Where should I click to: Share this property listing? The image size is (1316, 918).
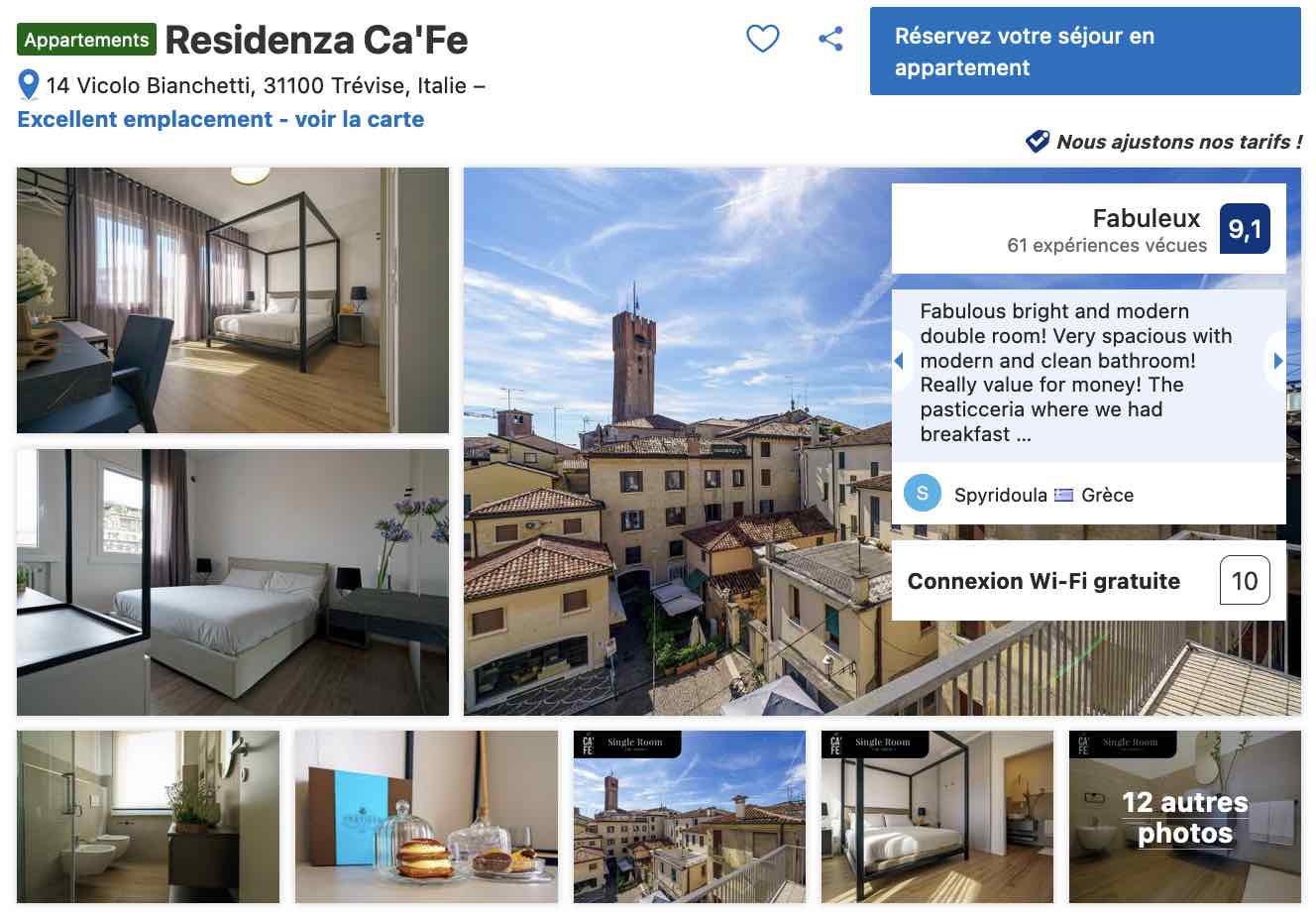pos(830,39)
